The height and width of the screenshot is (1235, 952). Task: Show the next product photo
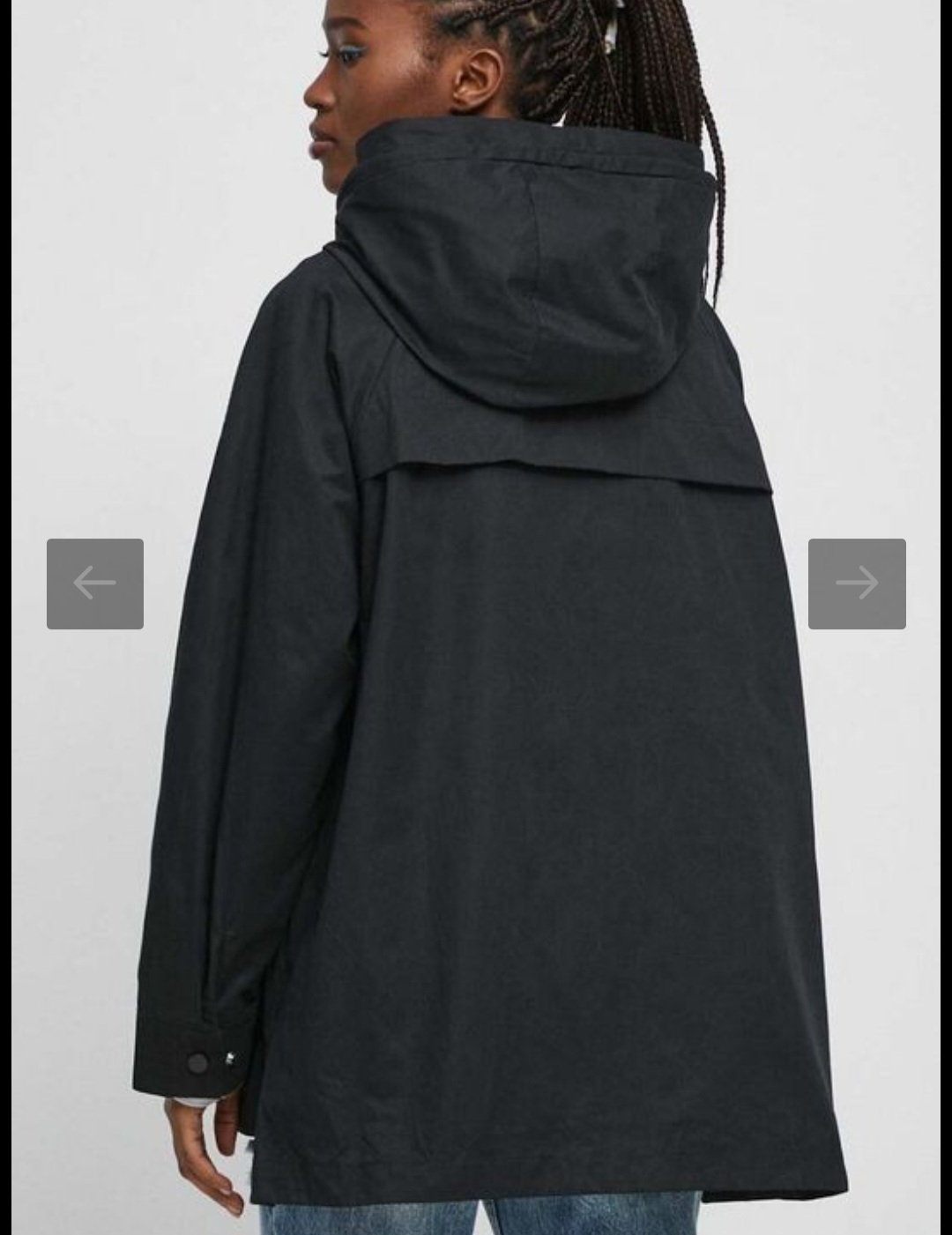click(857, 584)
